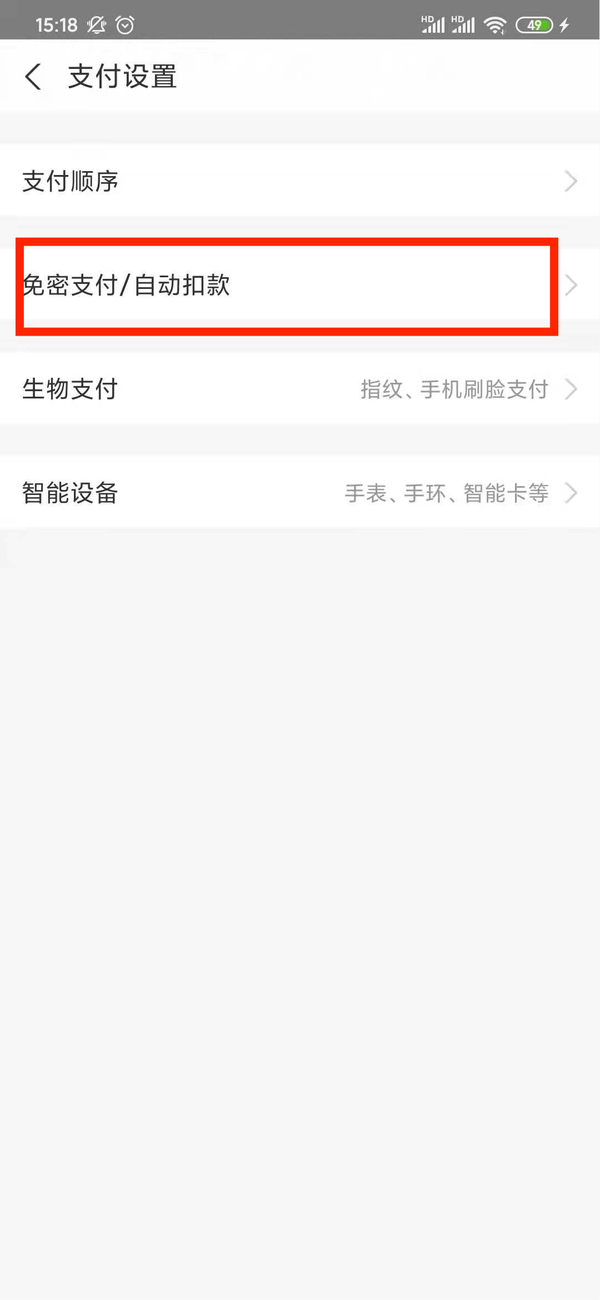Open 生物支付 fingerprint and face settings
Screen dimensions: 600x1300
[x=300, y=389]
